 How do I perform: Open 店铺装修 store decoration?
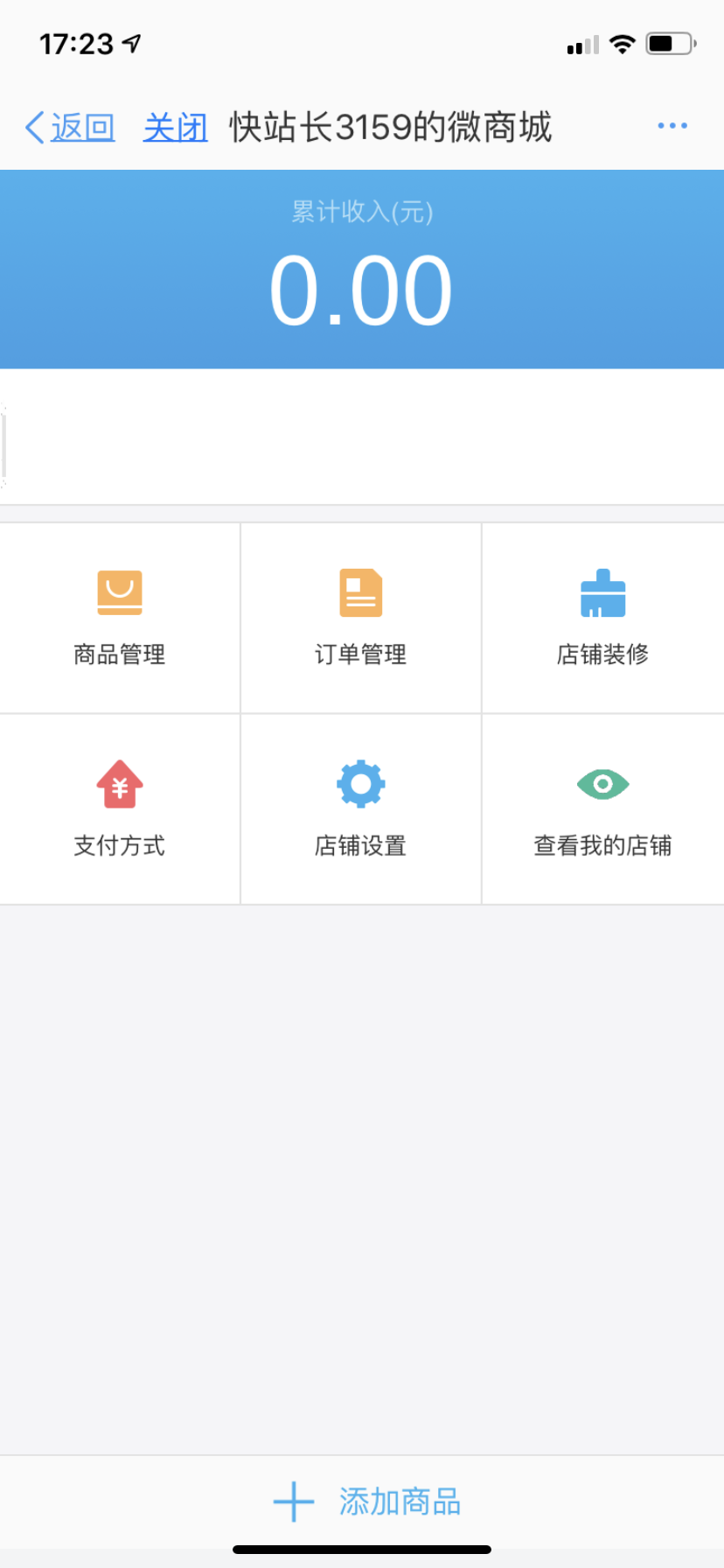pos(602,618)
